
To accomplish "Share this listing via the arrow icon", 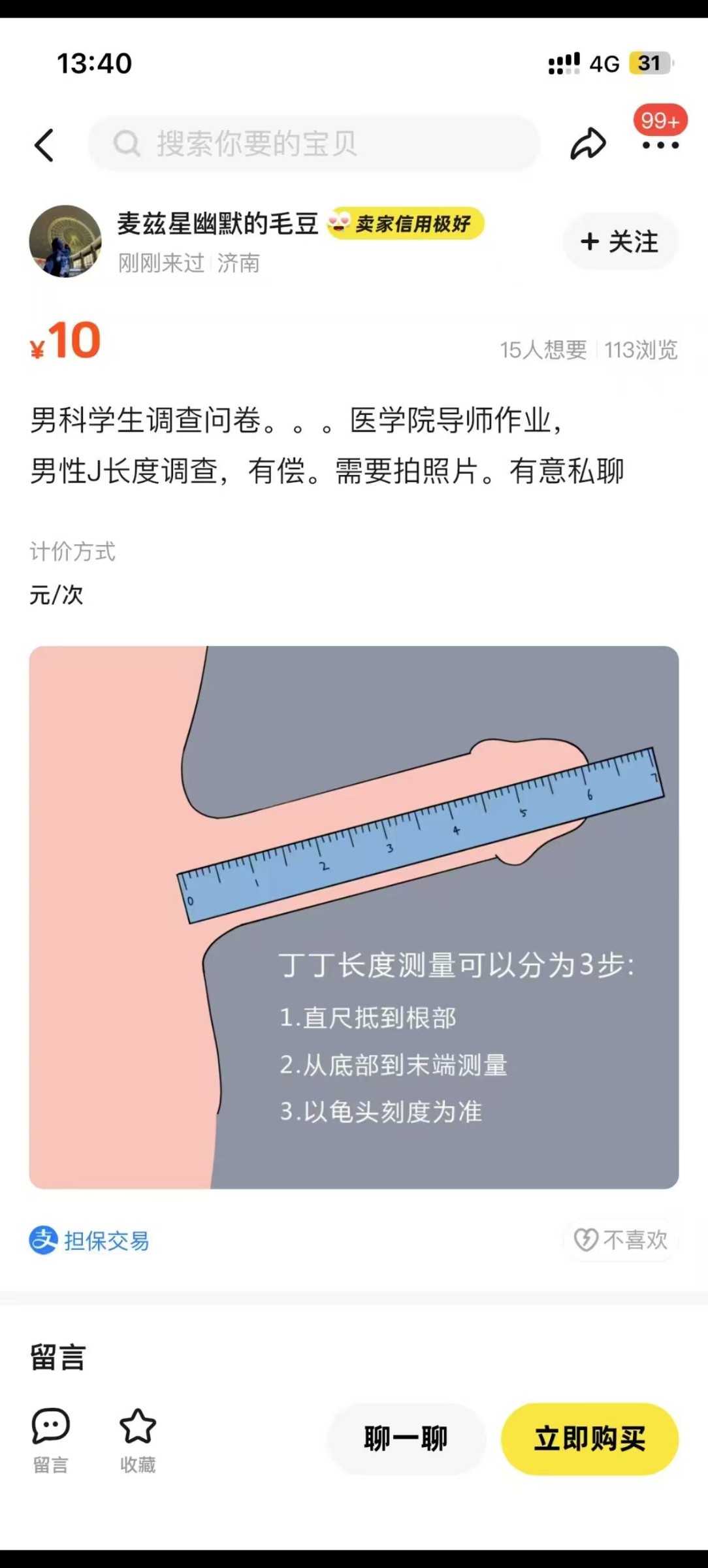I will pyautogui.click(x=588, y=144).
